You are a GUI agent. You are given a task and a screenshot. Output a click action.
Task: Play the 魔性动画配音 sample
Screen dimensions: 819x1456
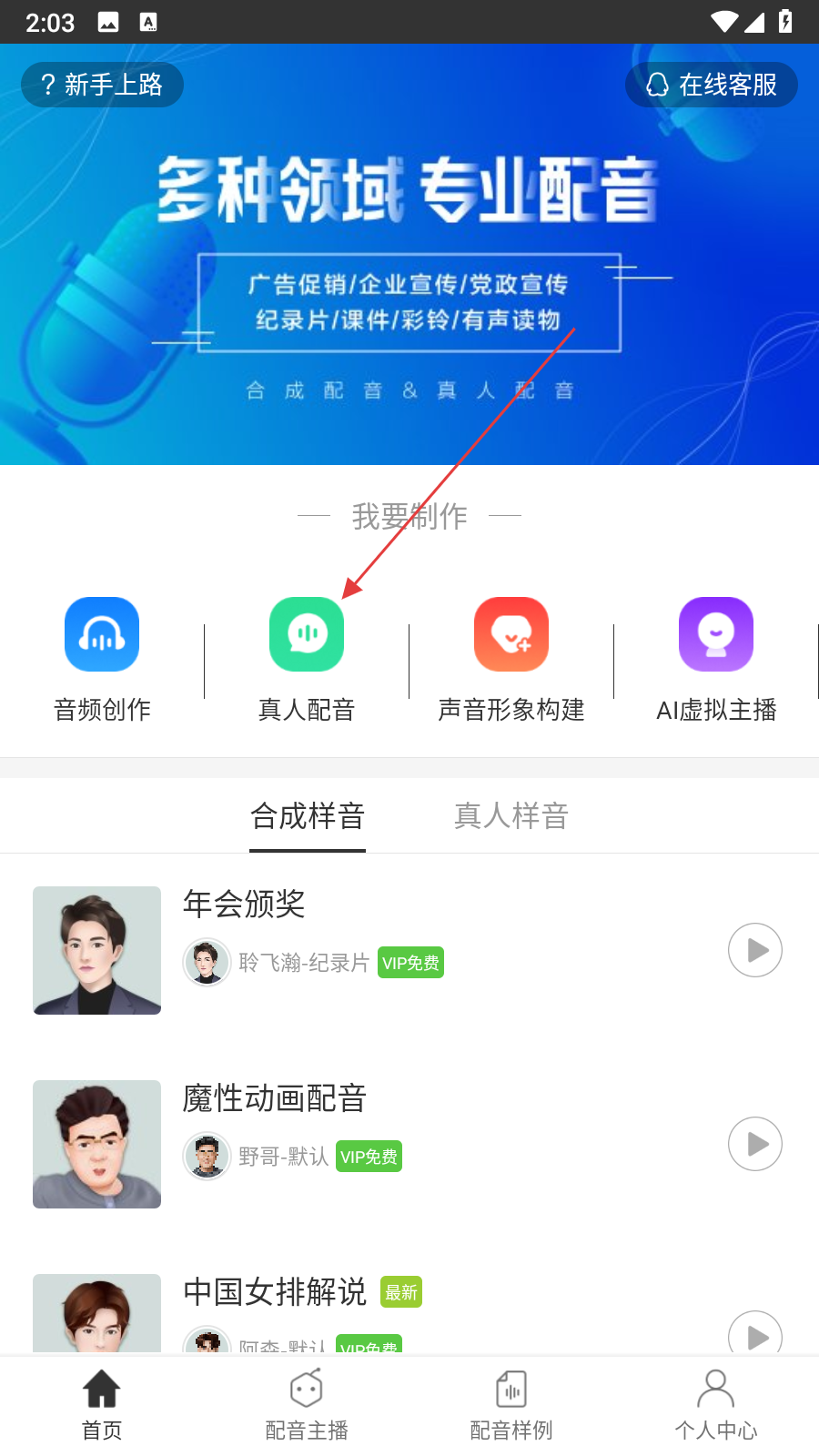755,1144
